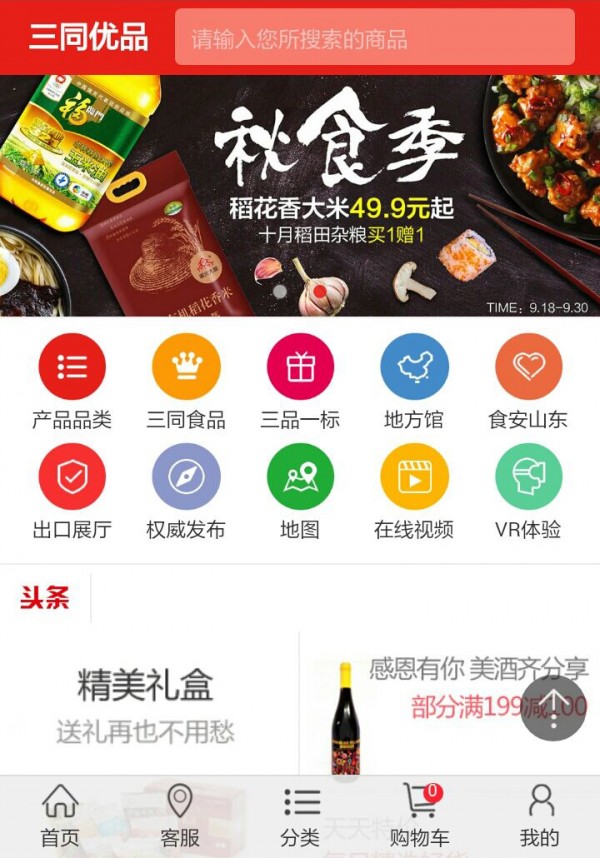Contact 客服 customer service

[x=180, y=816]
